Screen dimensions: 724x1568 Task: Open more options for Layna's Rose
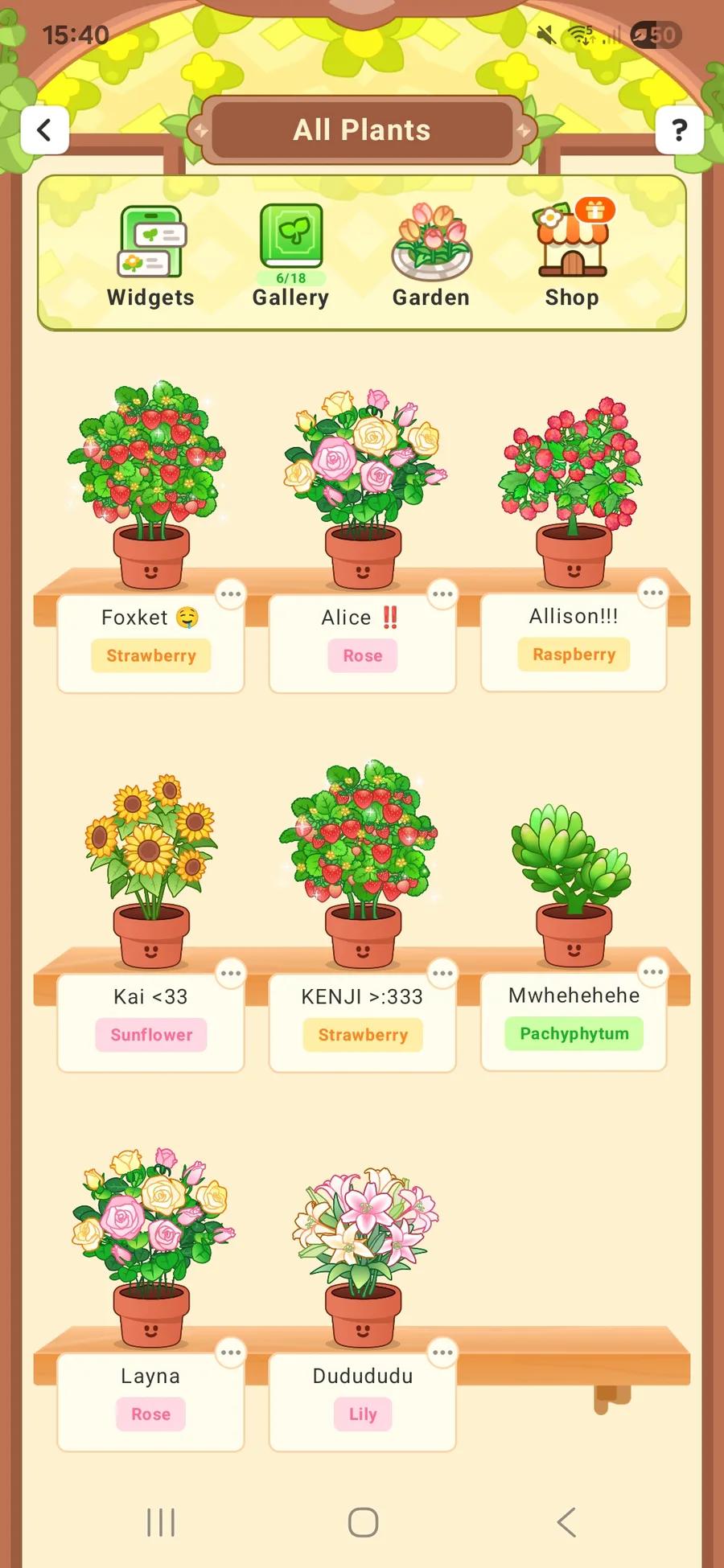(x=231, y=1353)
